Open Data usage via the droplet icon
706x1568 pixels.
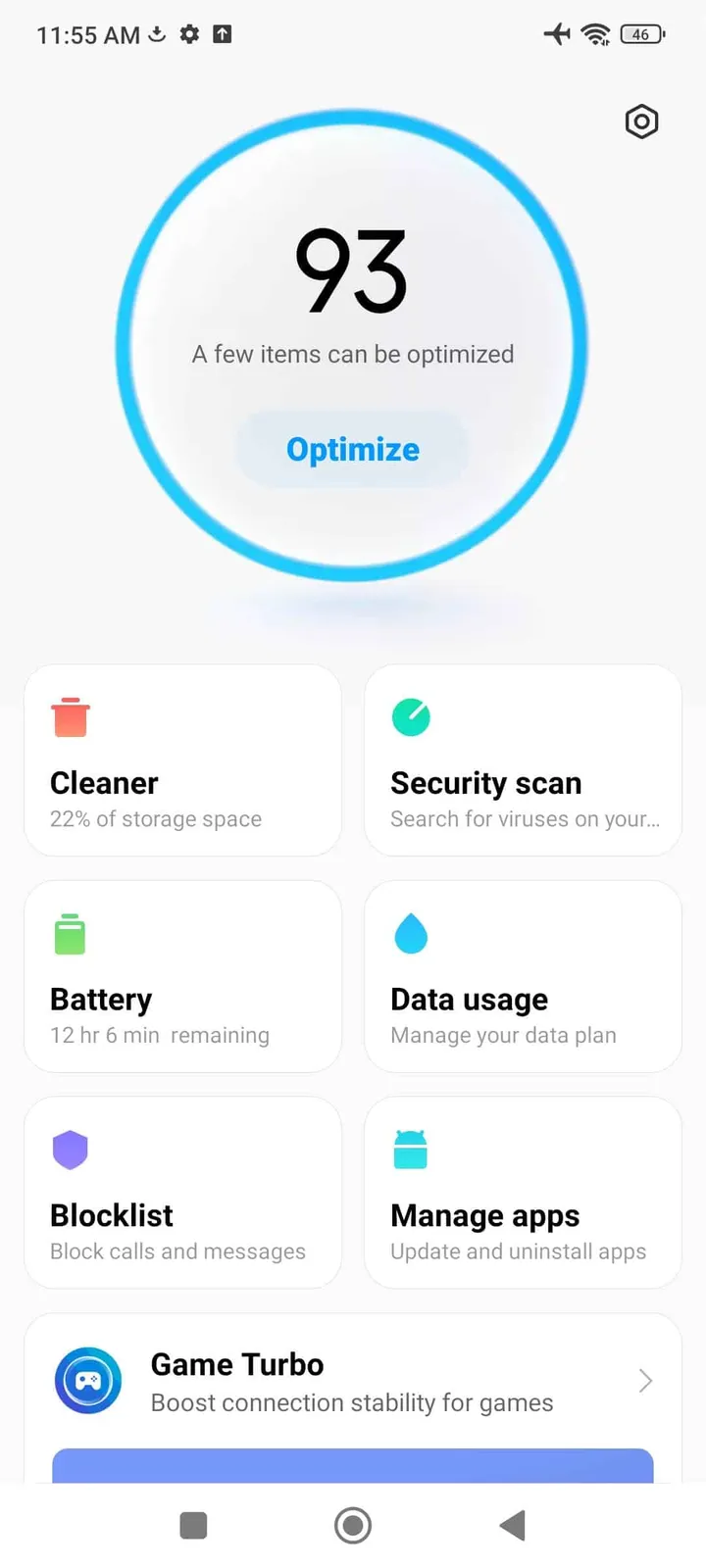(x=411, y=933)
